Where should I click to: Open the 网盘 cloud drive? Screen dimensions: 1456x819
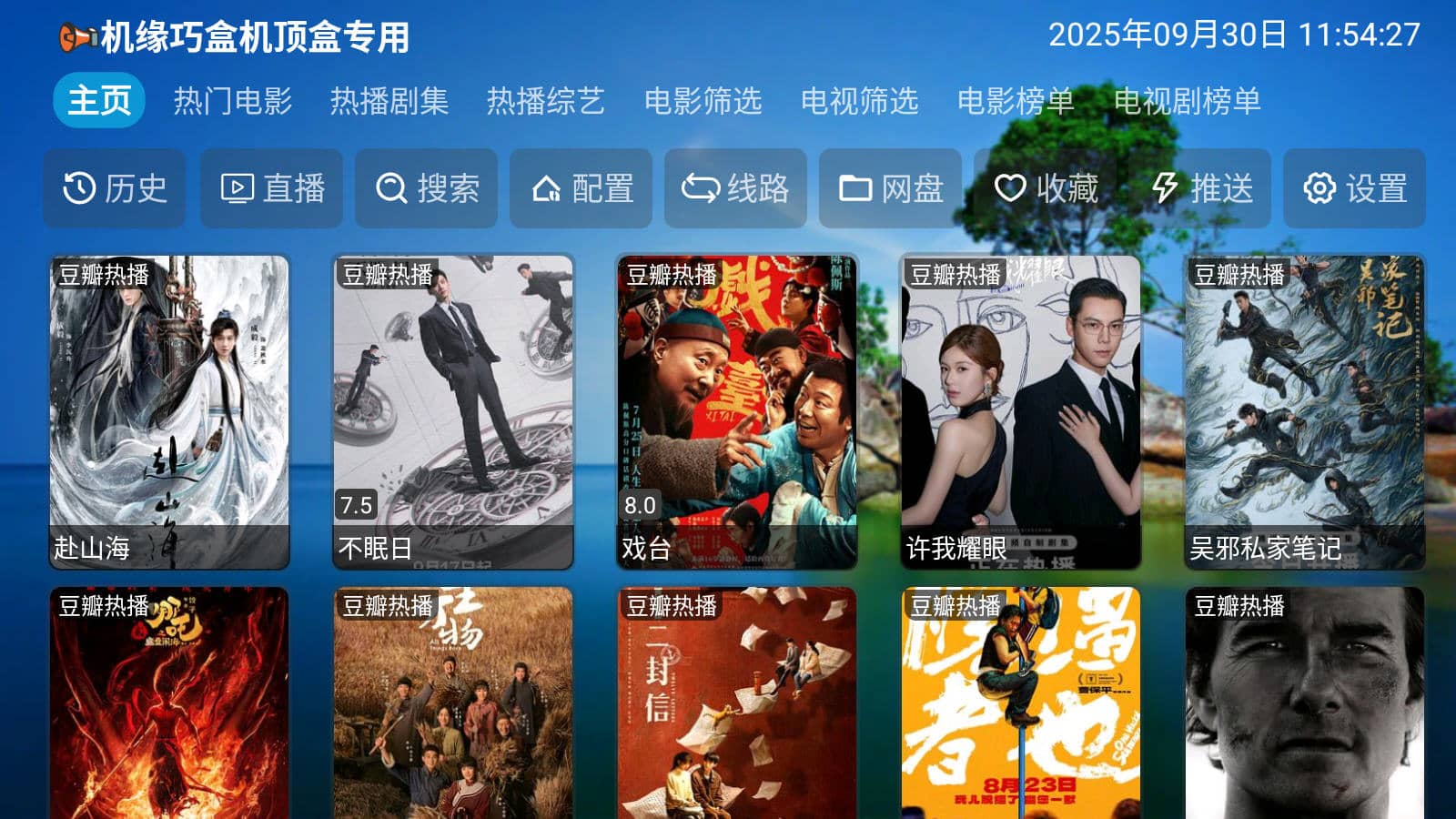[x=891, y=188]
